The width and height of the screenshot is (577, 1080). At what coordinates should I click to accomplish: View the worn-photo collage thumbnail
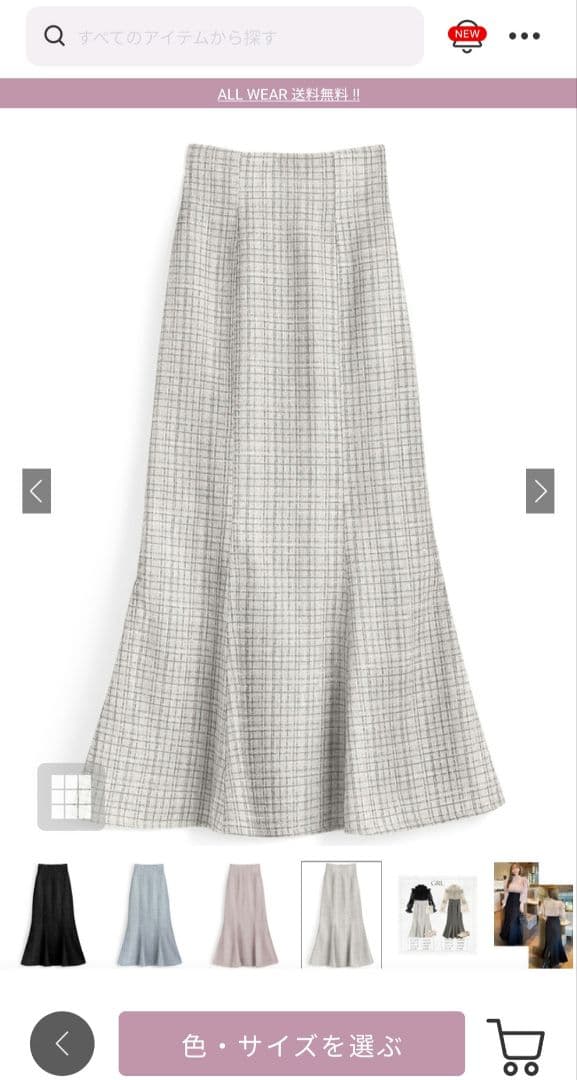(534, 914)
